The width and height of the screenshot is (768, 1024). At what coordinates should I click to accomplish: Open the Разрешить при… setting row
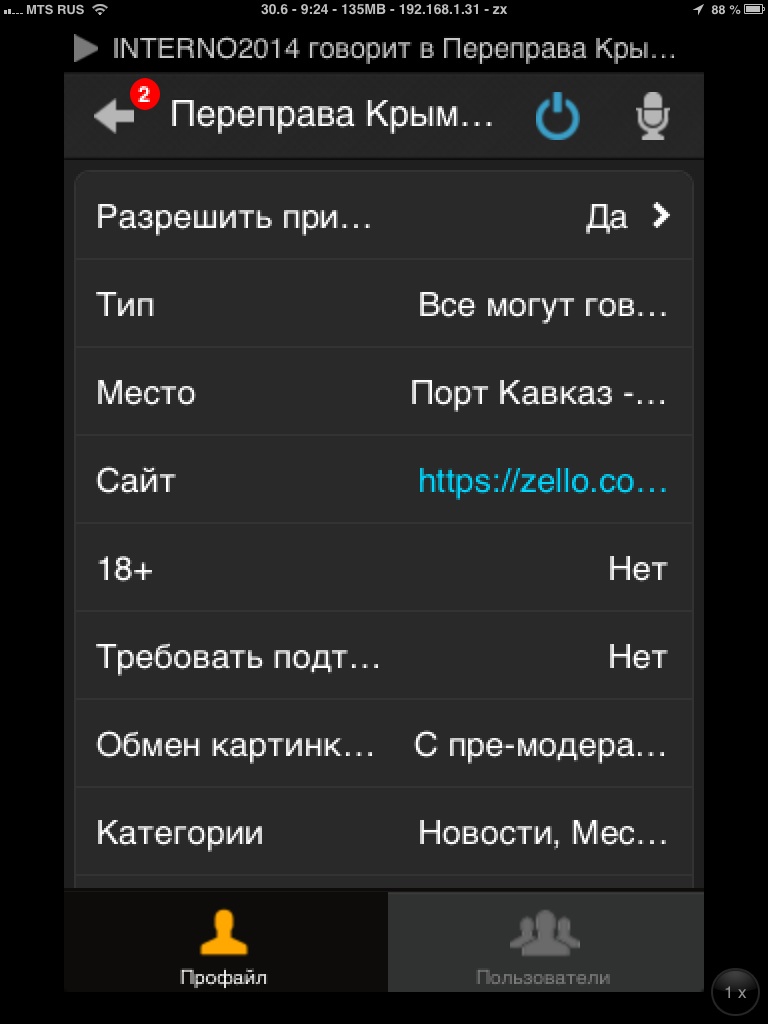click(384, 216)
